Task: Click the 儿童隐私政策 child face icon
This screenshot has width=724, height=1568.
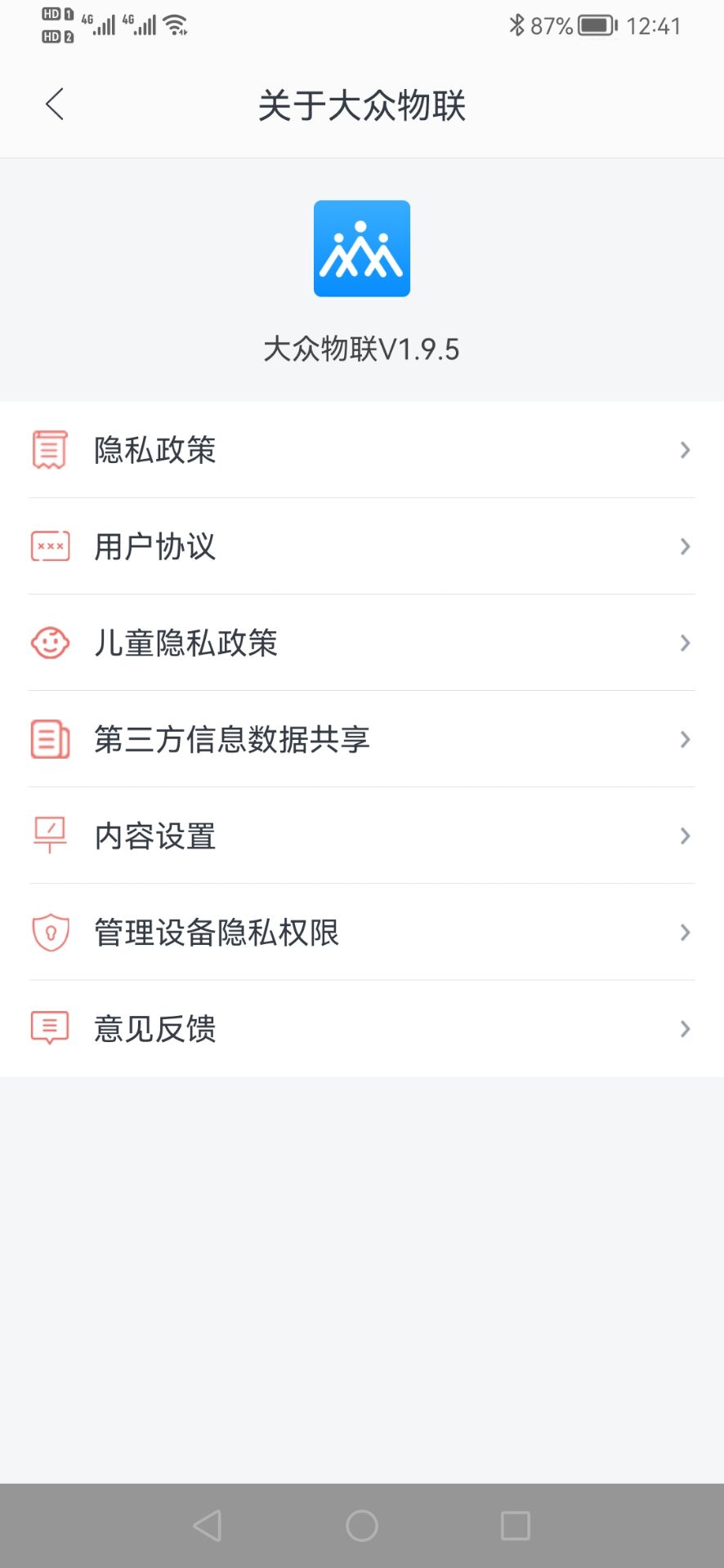Action: [49, 643]
